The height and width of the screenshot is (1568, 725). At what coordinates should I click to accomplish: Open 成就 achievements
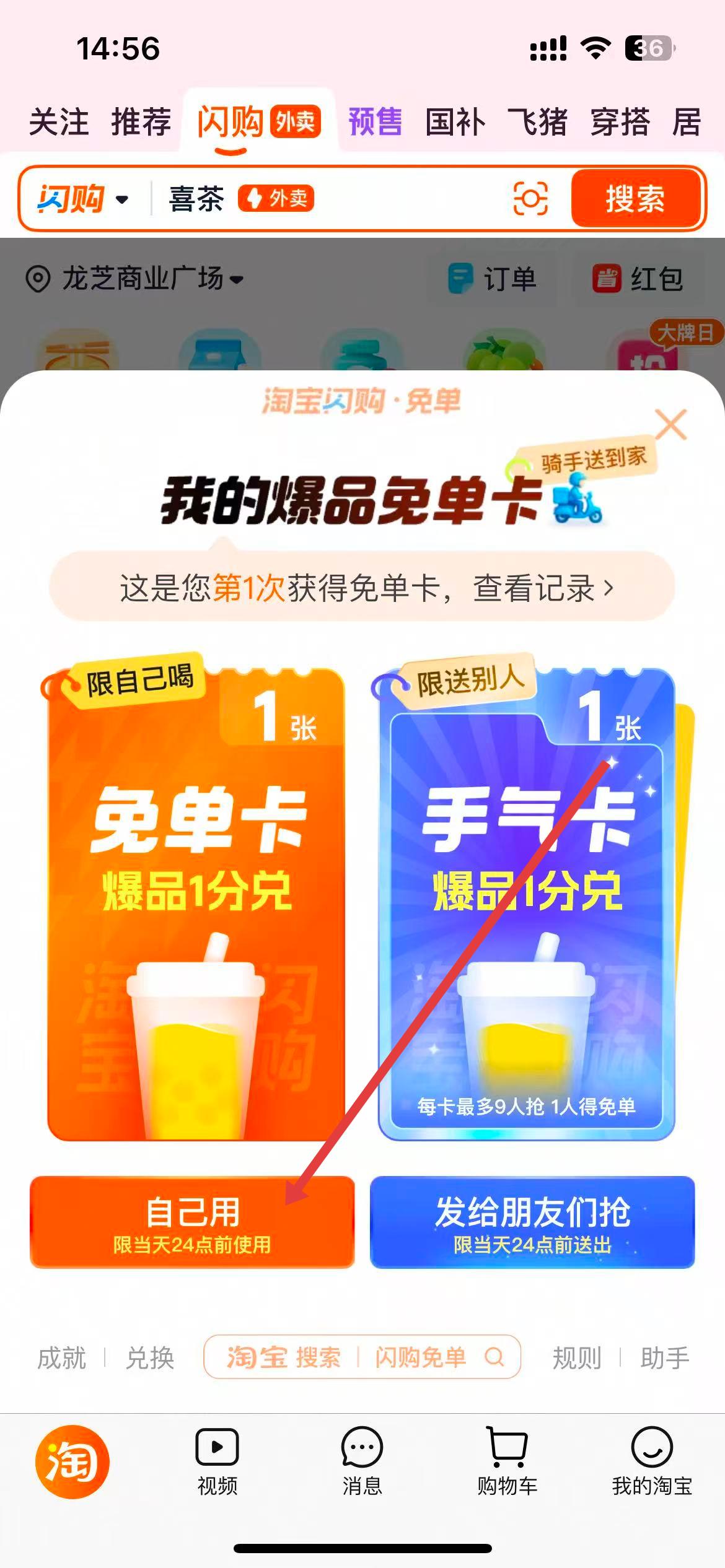click(62, 1358)
